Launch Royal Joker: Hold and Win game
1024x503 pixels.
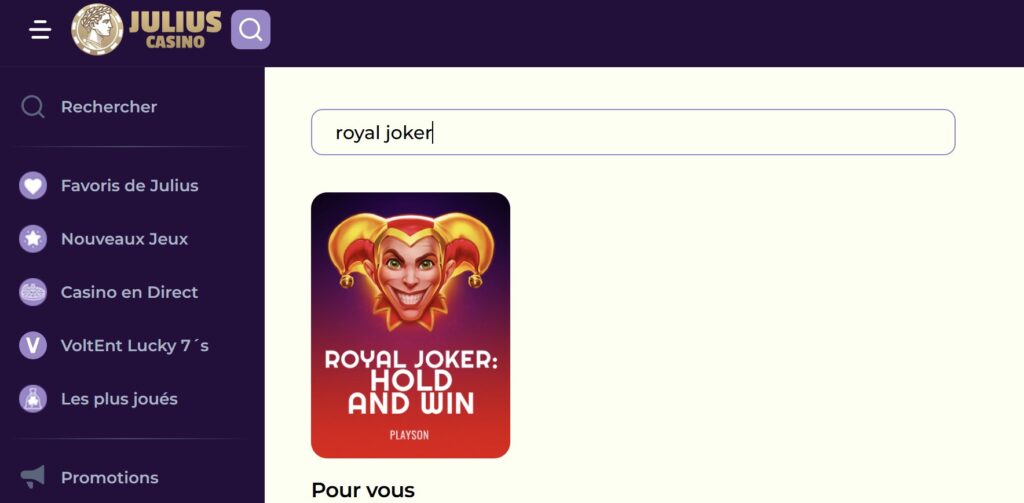[x=410, y=325]
